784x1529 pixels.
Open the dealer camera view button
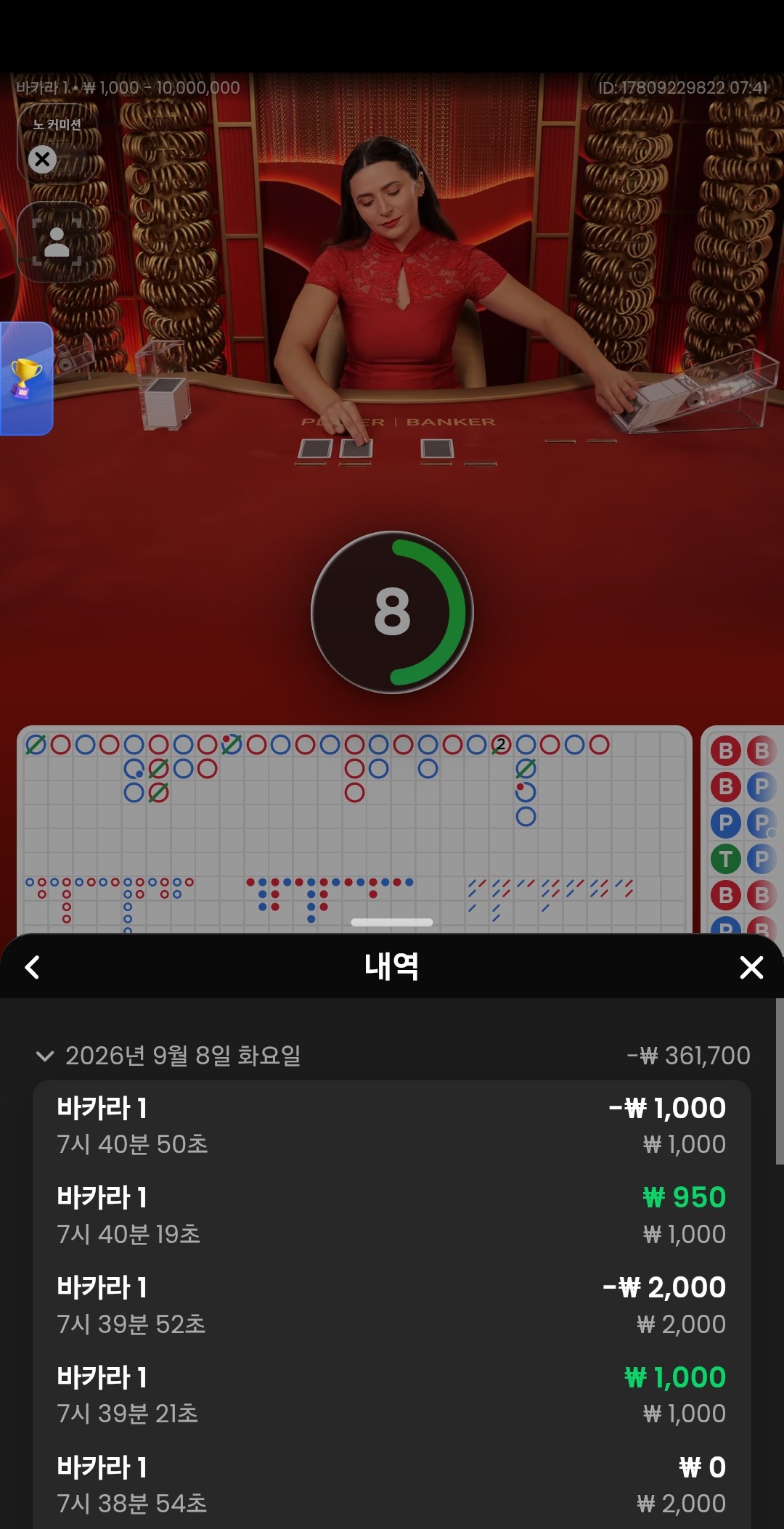pos(57,242)
